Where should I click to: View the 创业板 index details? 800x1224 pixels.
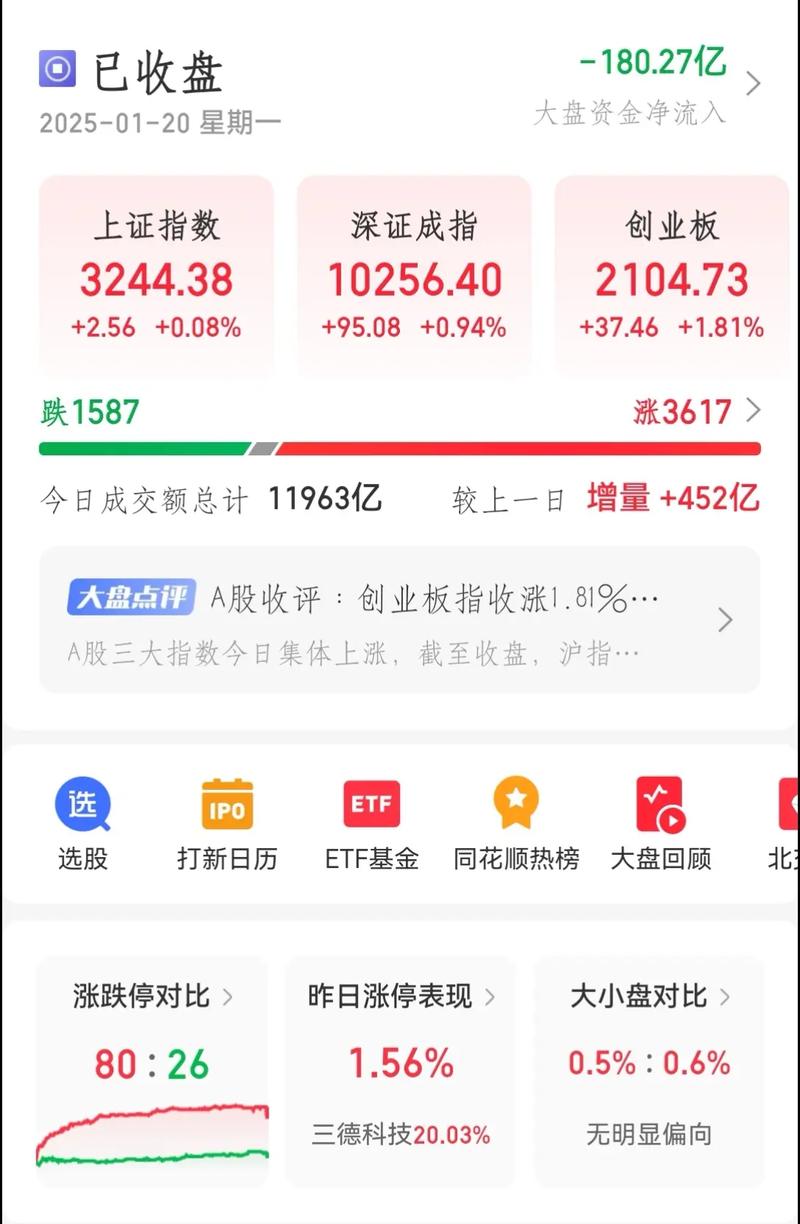tap(671, 272)
